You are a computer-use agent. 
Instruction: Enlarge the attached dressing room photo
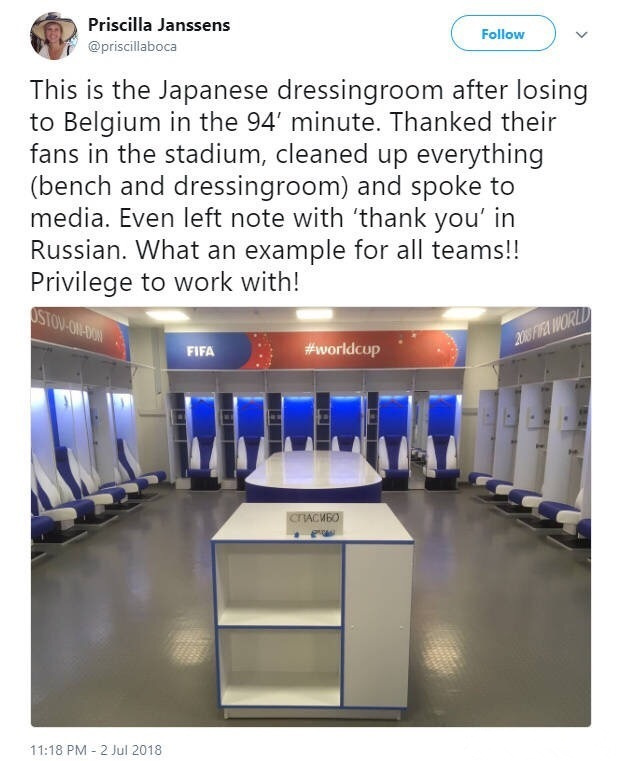point(310,515)
